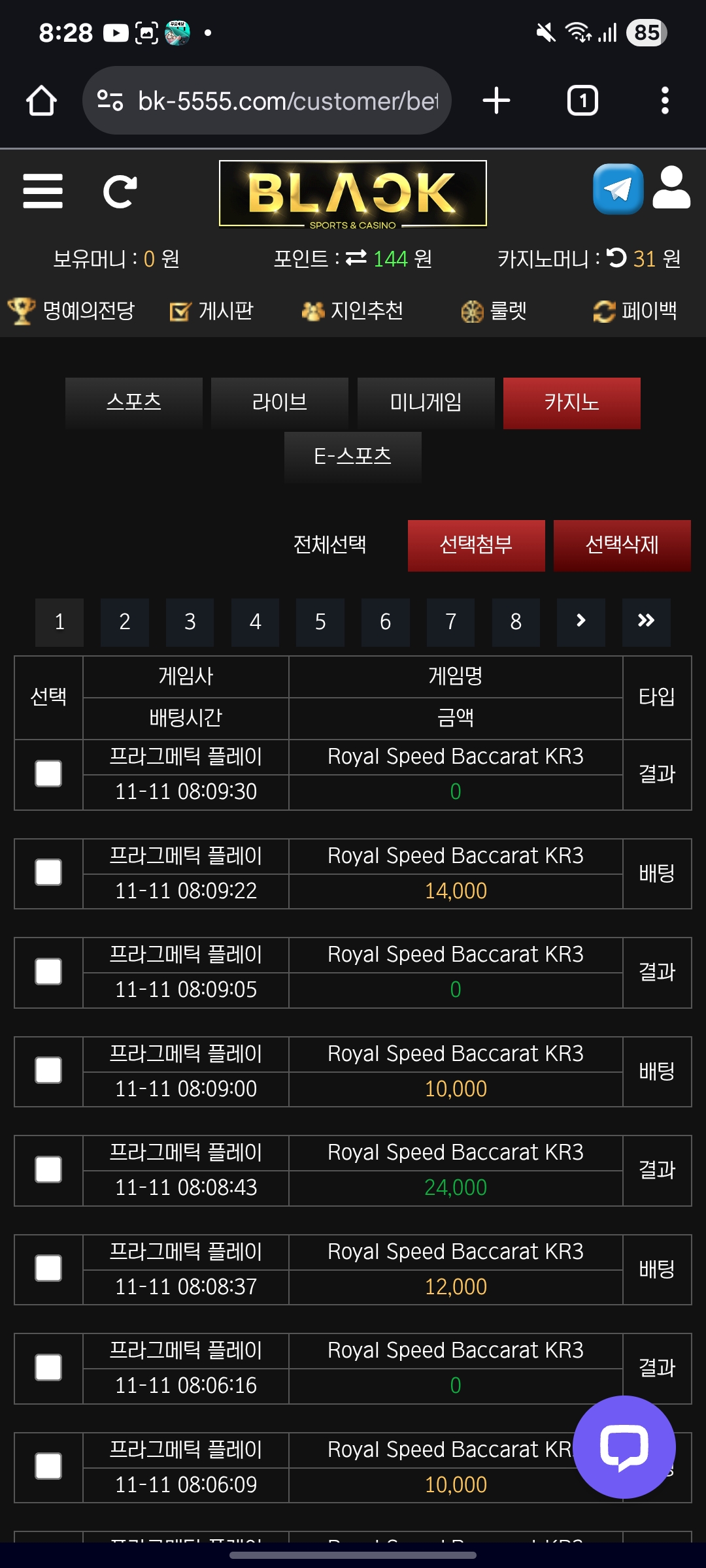Check the 08:09:30 bet row
Viewport: 706px width, 1568px height.
point(48,774)
